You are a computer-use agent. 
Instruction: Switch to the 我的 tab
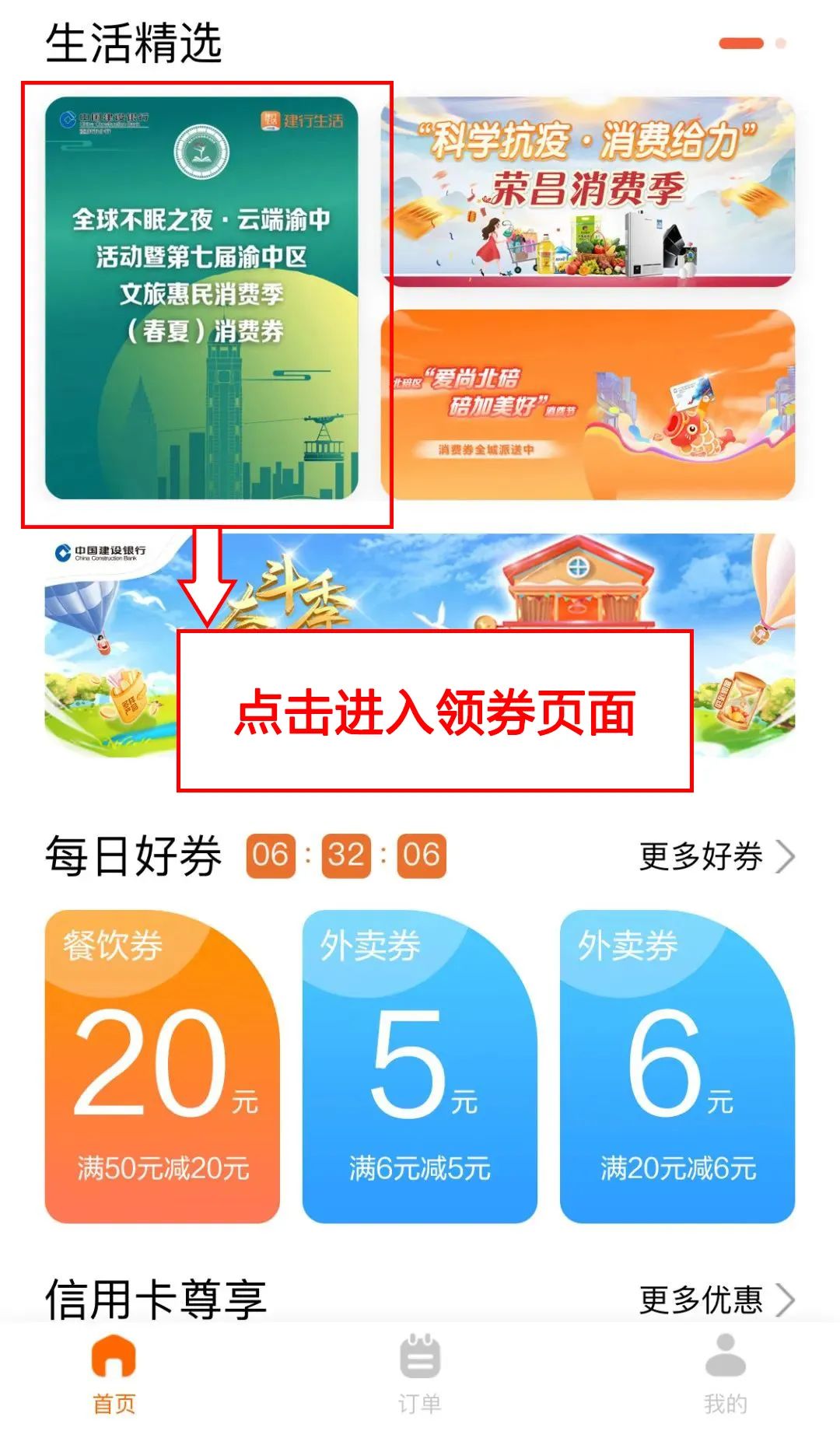pos(725,1374)
